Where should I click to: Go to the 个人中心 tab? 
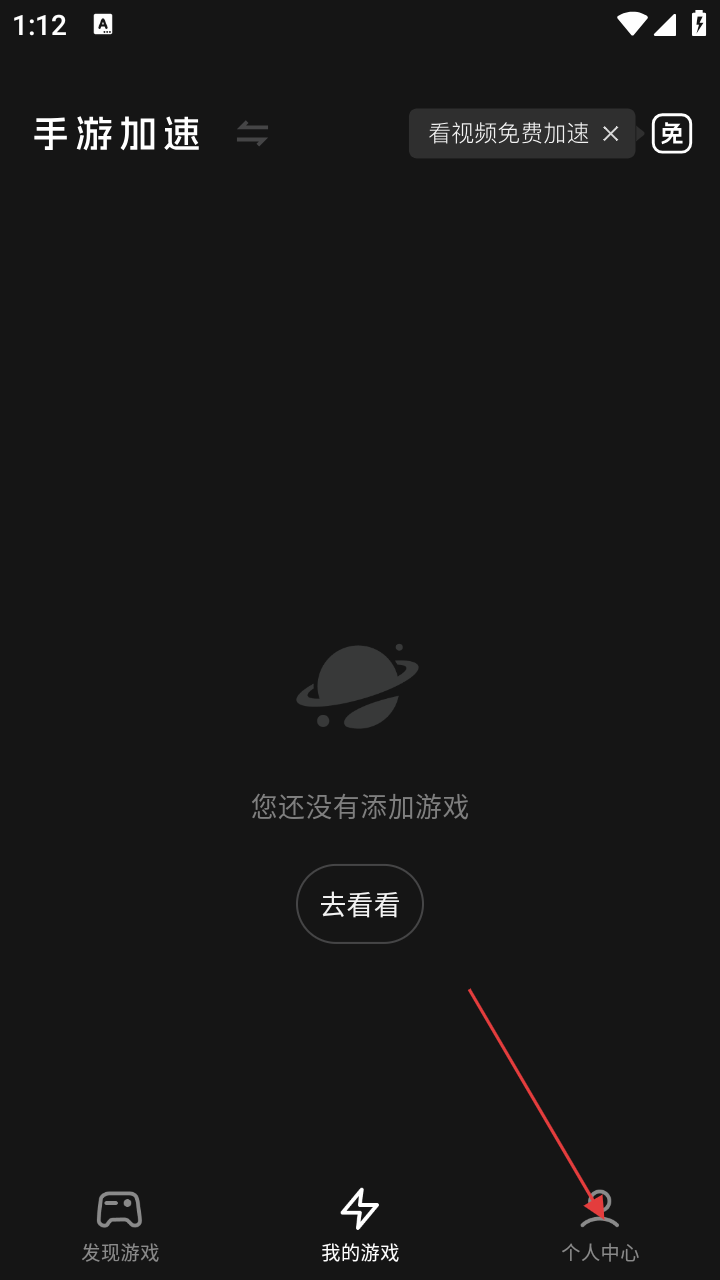point(600,1226)
